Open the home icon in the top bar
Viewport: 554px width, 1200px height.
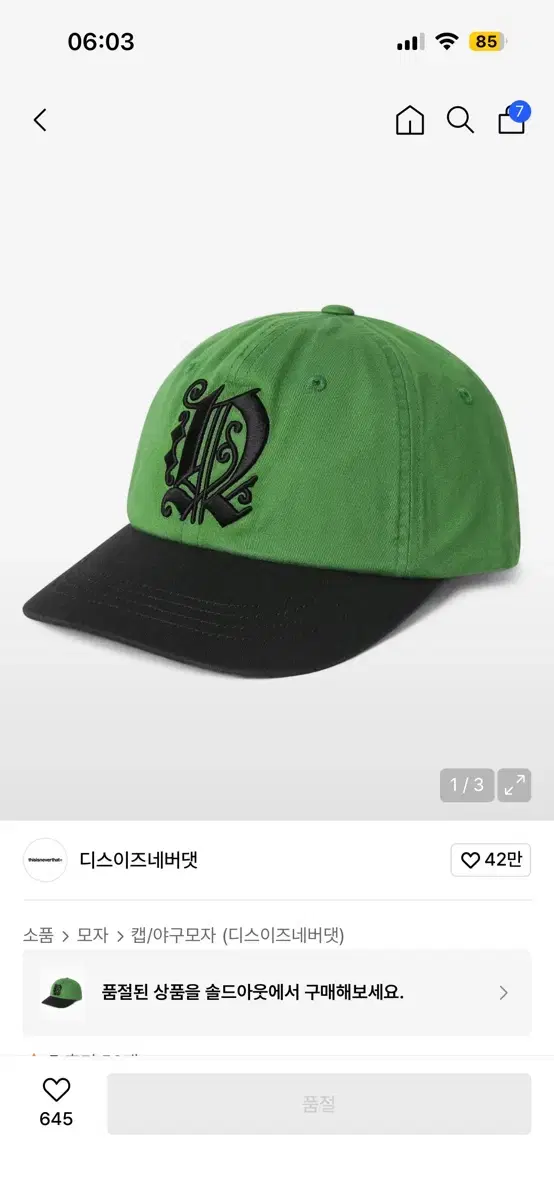point(410,120)
